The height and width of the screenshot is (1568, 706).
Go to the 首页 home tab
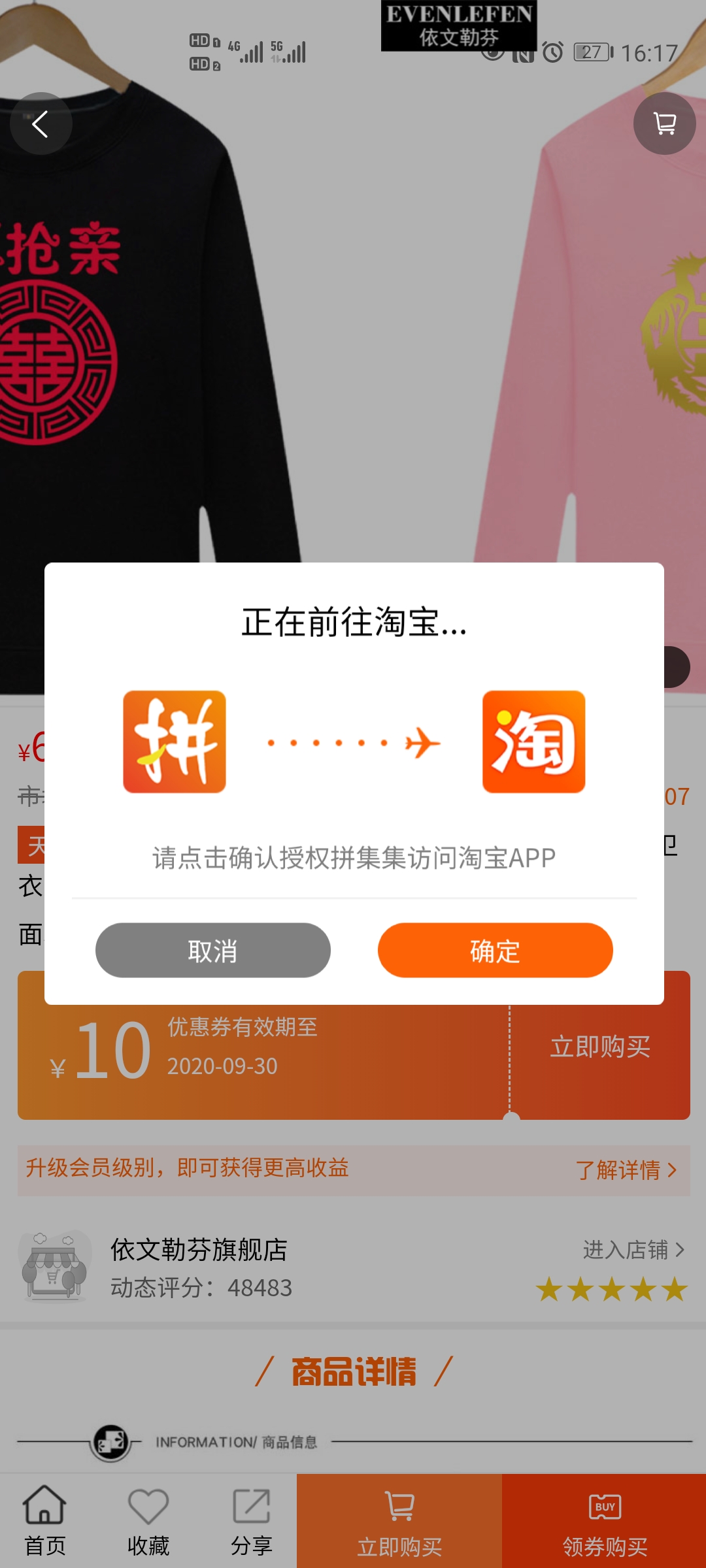[x=44, y=1521]
